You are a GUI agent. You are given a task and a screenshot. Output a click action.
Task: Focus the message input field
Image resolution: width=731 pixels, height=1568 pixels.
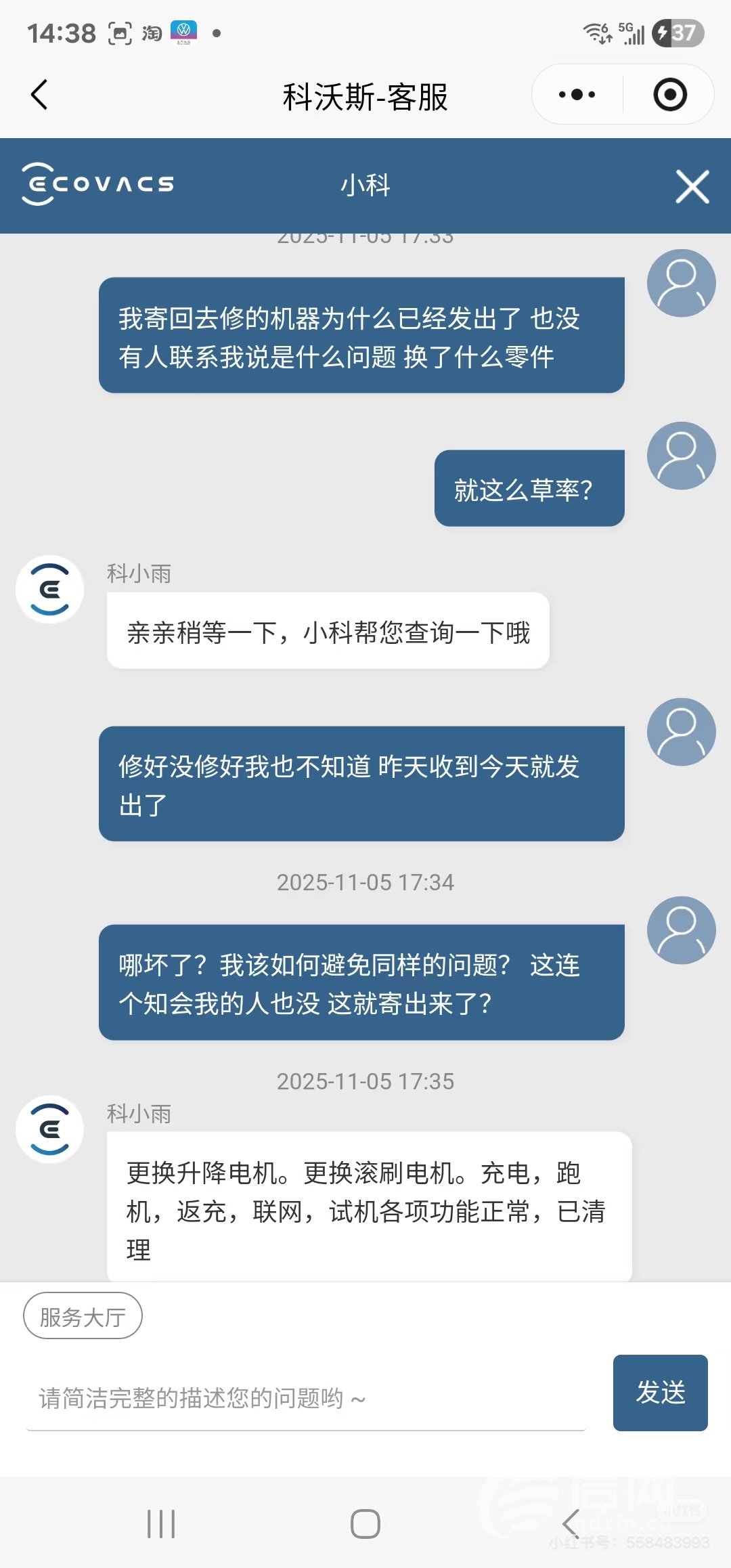point(305,1397)
